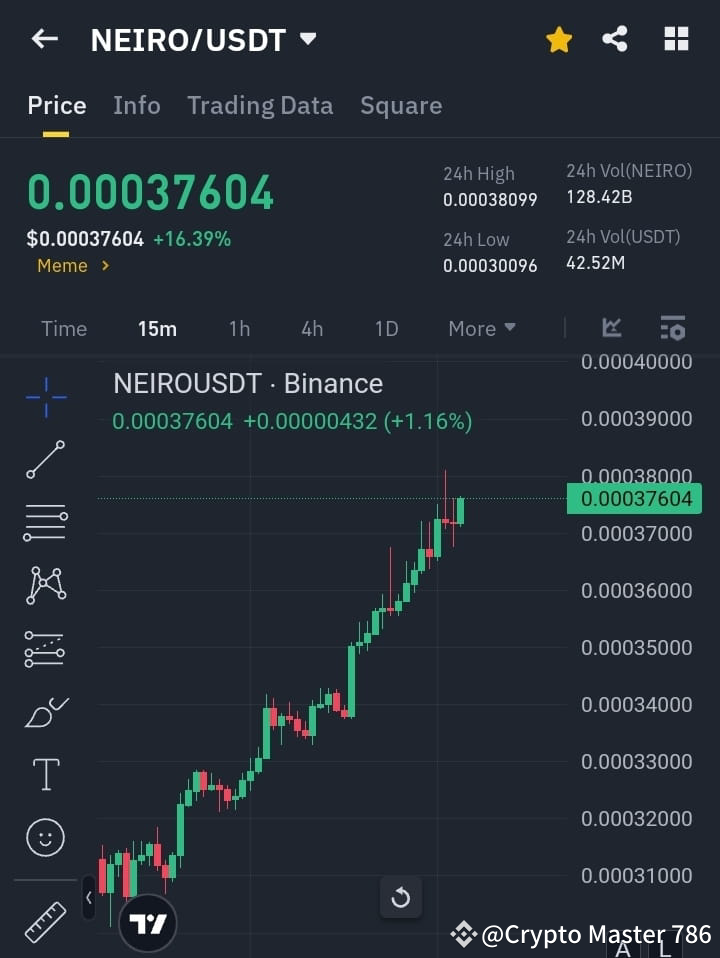The width and height of the screenshot is (720, 958).
Task: Open the technical indicators panel
Action: (x=611, y=328)
